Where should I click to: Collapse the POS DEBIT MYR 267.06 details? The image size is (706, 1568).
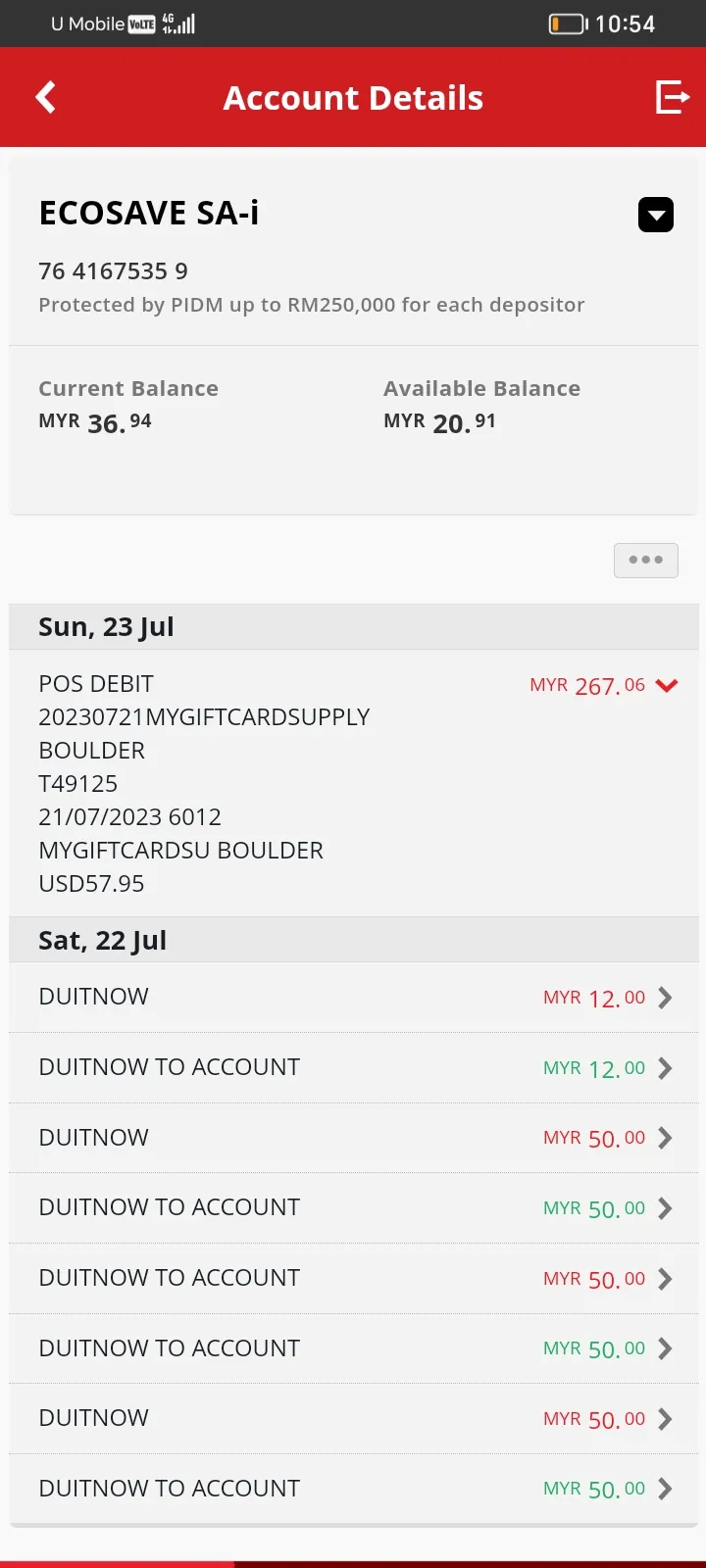[x=667, y=685]
